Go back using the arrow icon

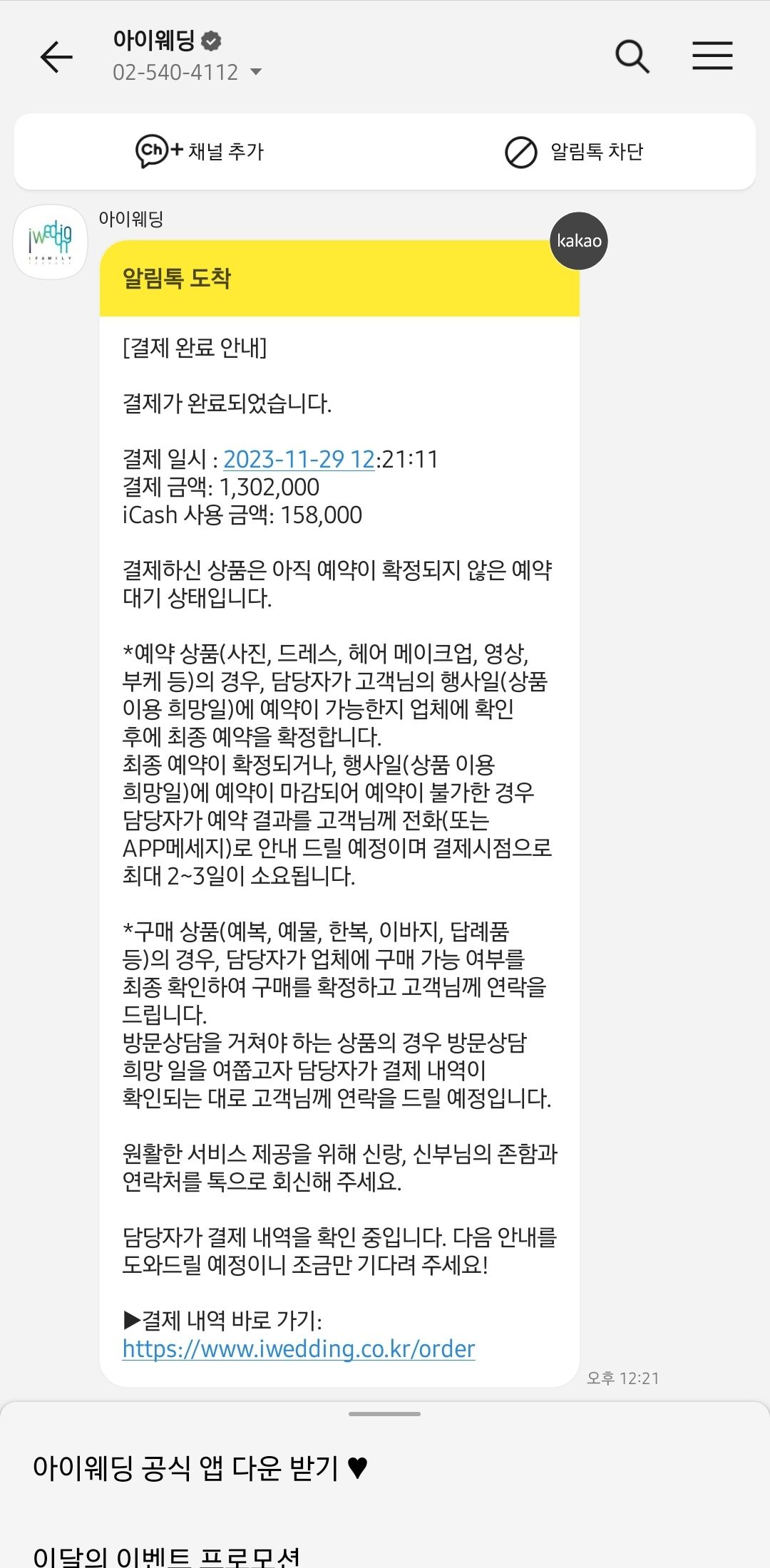pos(56,57)
